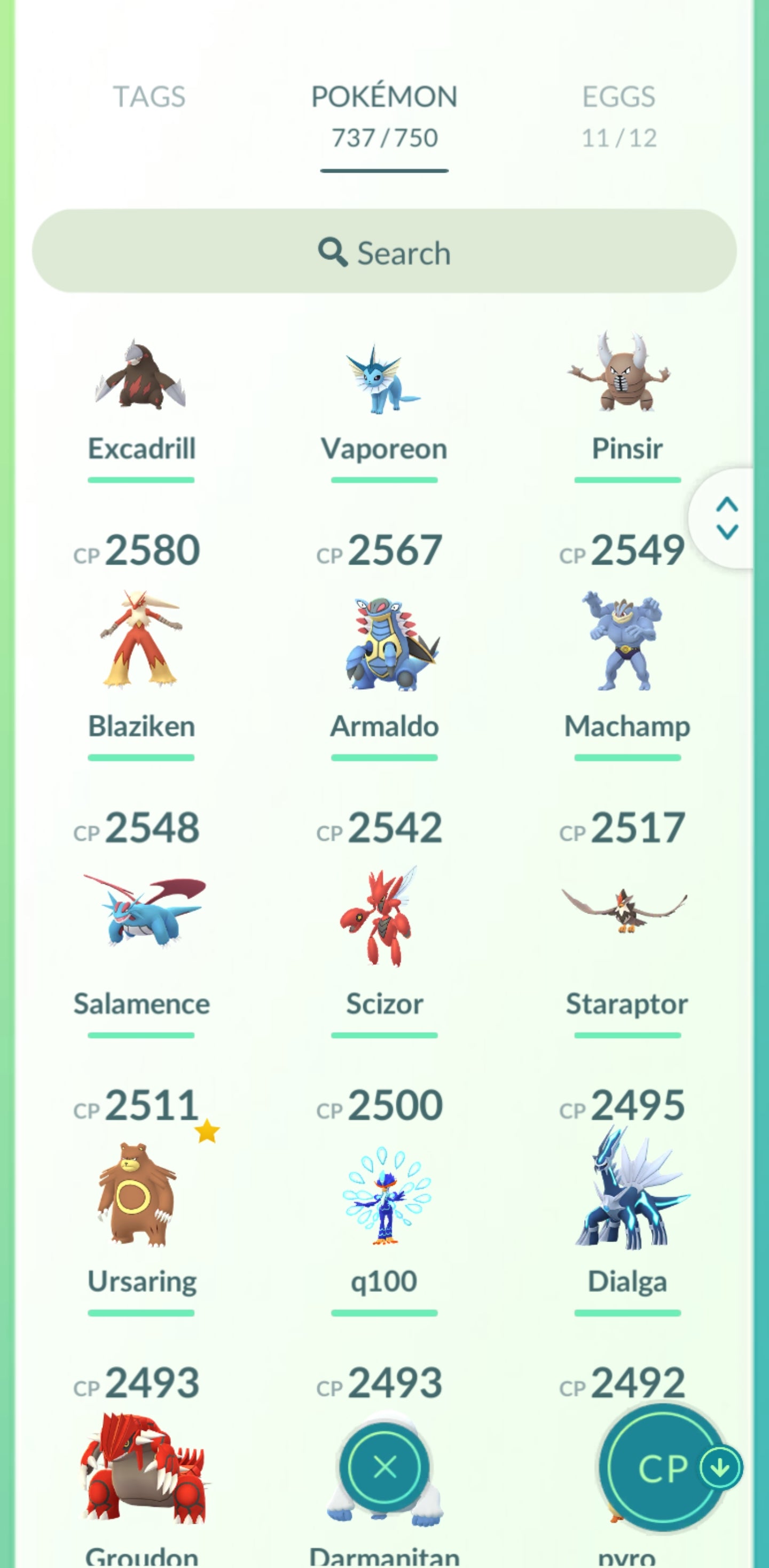Switch to the Tags tab

click(x=149, y=97)
